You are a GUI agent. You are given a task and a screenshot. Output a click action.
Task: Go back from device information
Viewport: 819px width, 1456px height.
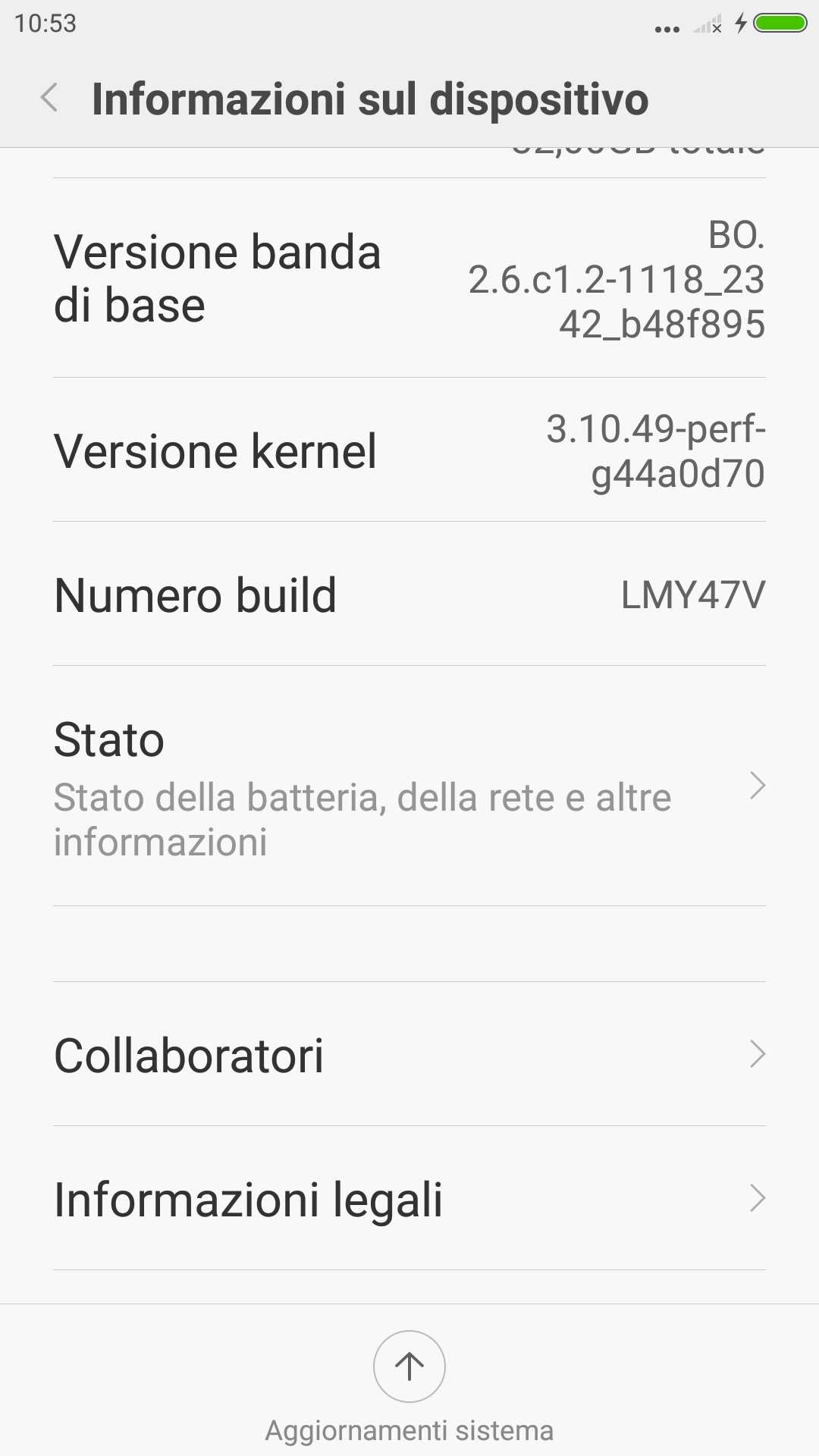tap(50, 99)
